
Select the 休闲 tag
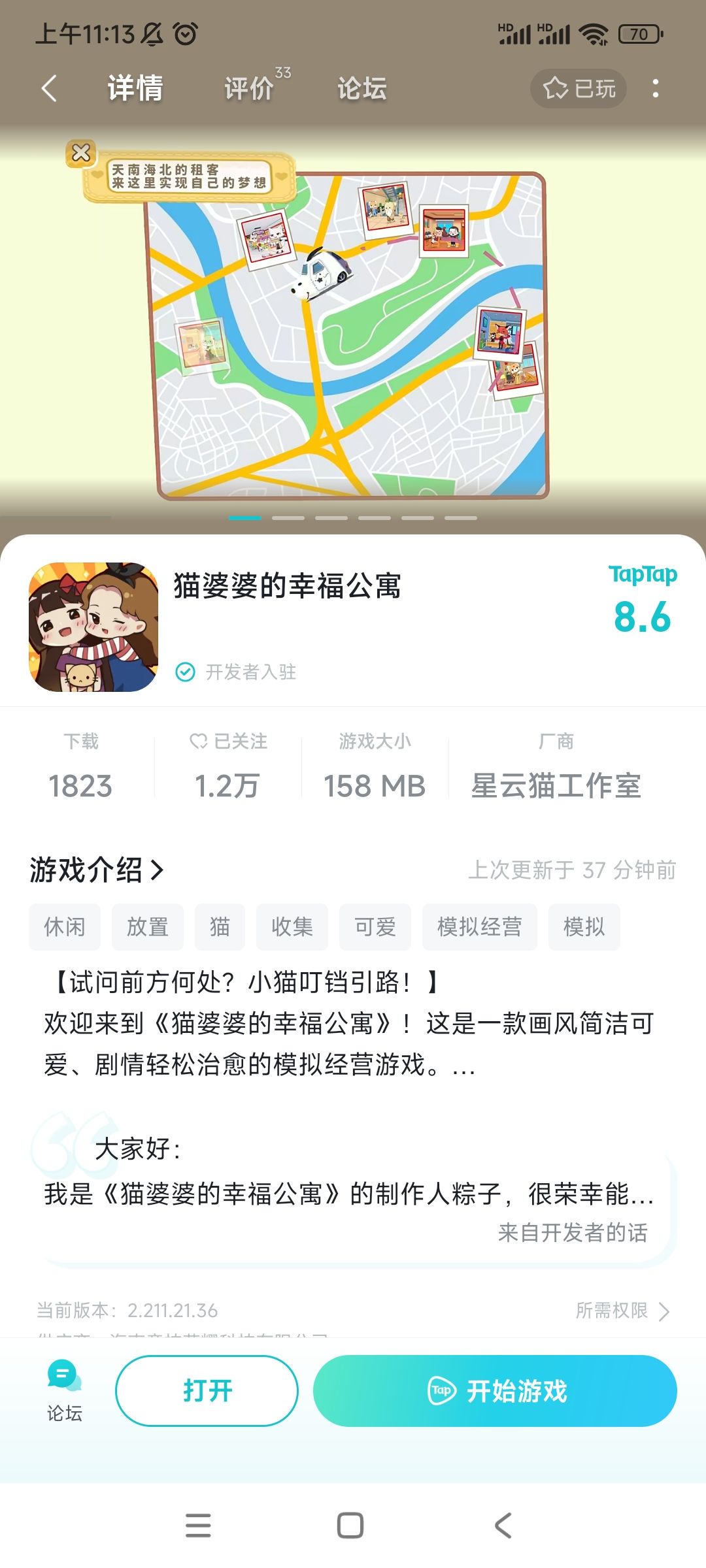click(64, 927)
